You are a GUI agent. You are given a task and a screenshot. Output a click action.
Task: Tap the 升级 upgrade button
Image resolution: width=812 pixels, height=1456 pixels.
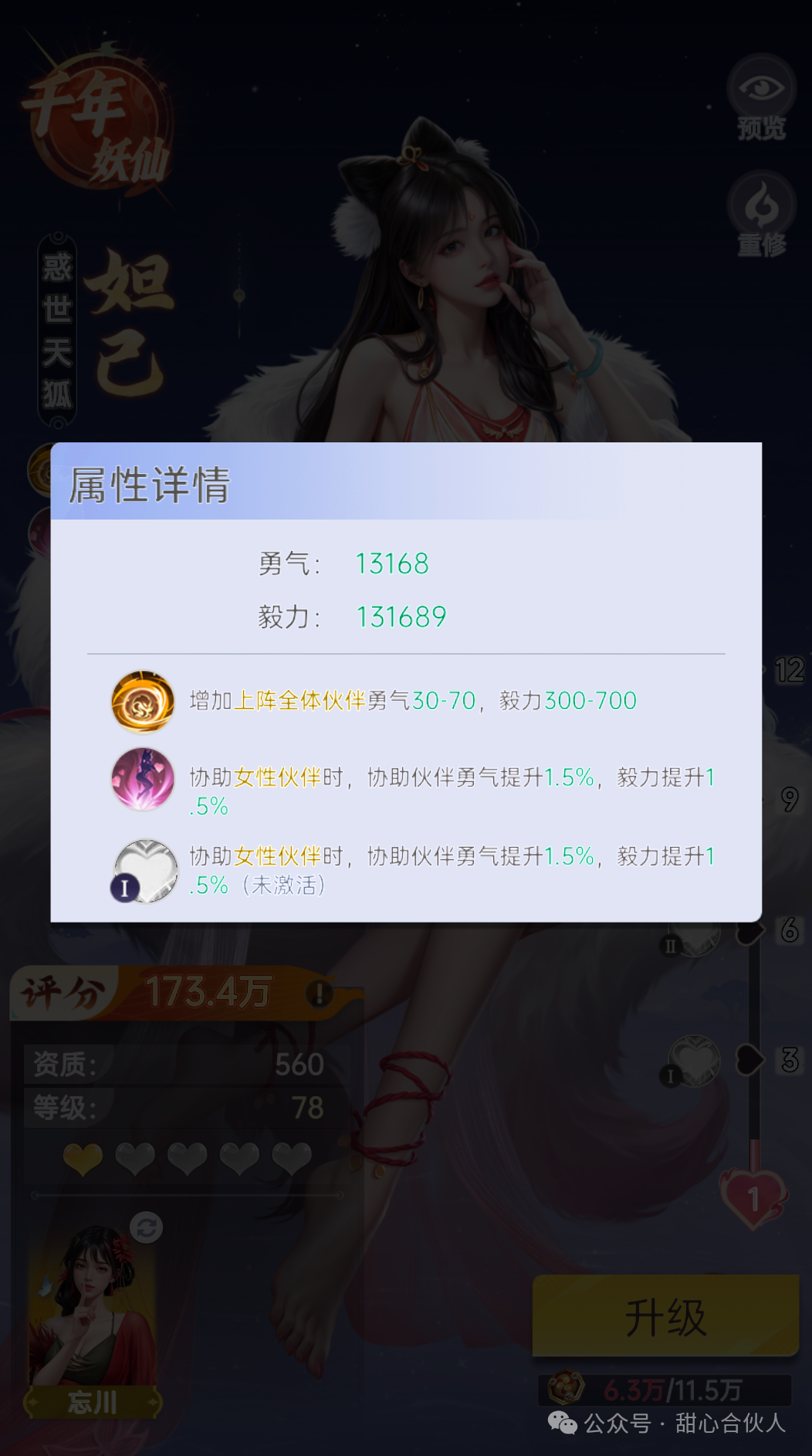665,1316
